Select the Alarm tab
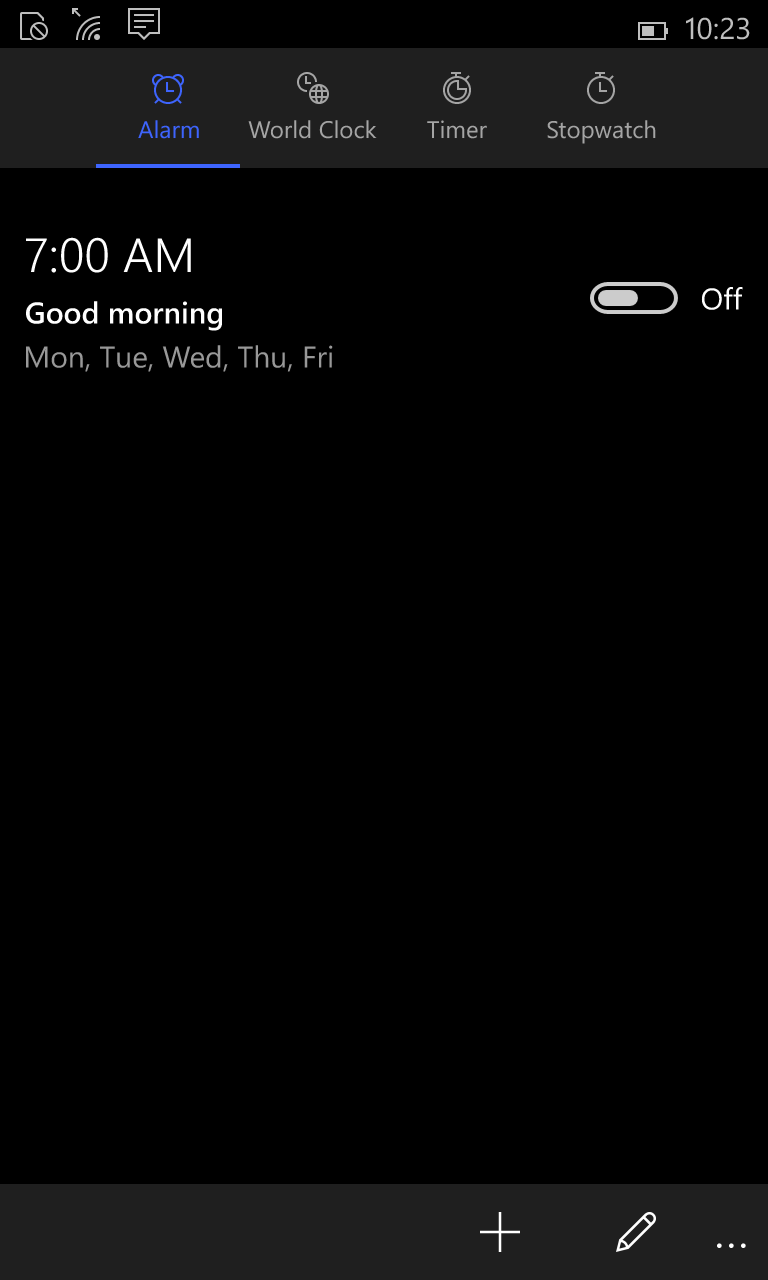 (x=168, y=108)
